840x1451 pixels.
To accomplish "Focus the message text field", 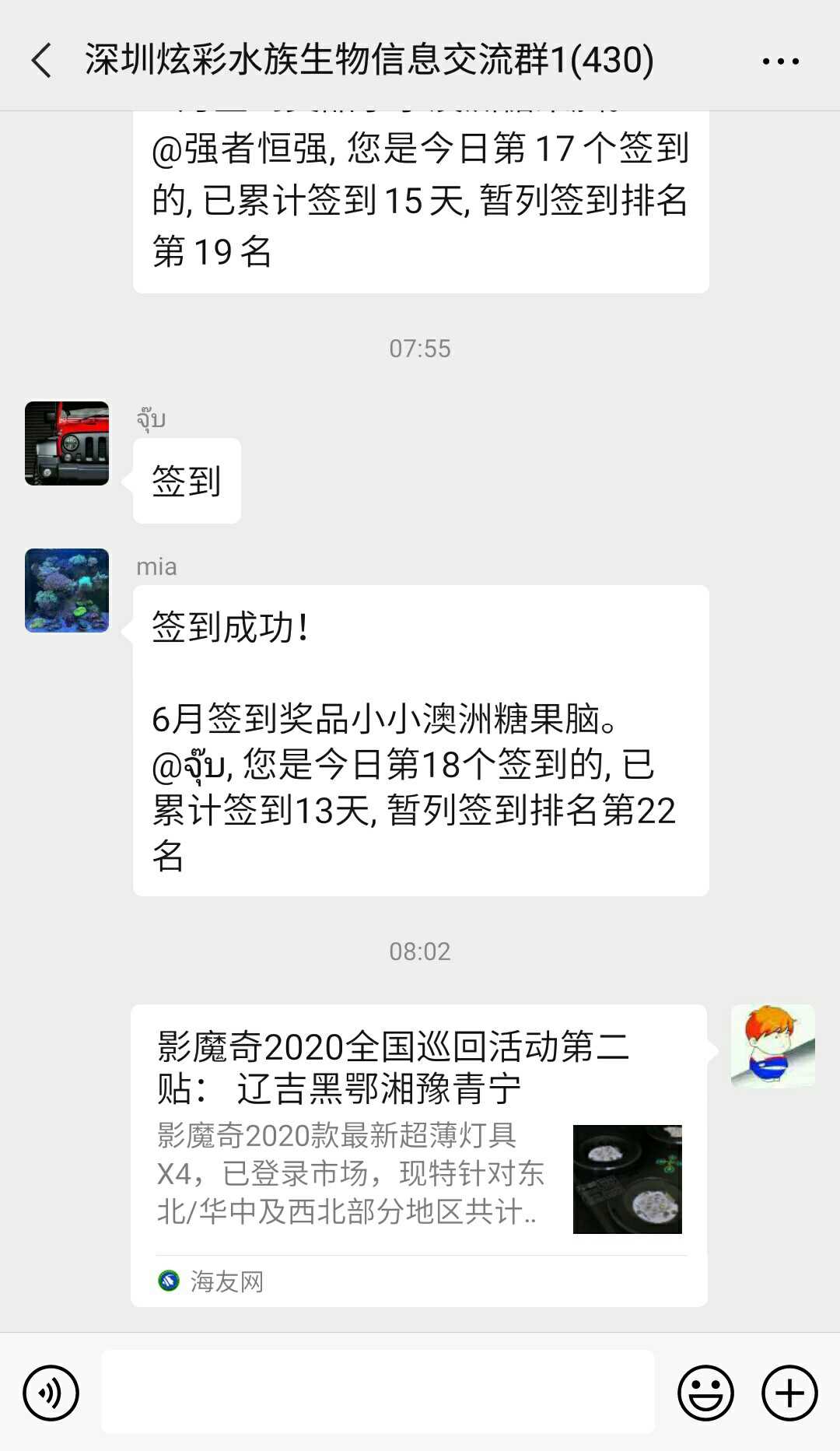I will point(378,1392).
